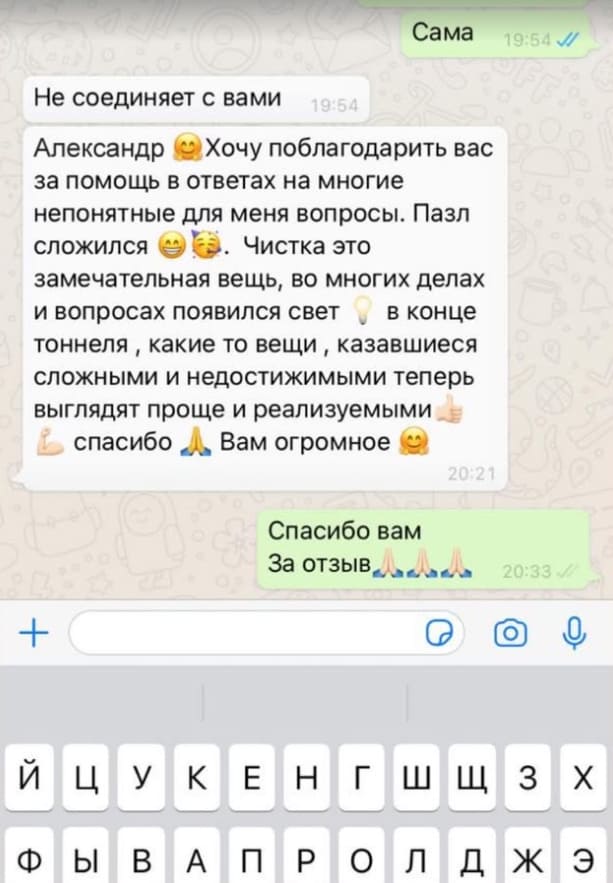Open the sticker picker icon
Viewport: 613px width, 883px height.
coord(439,632)
